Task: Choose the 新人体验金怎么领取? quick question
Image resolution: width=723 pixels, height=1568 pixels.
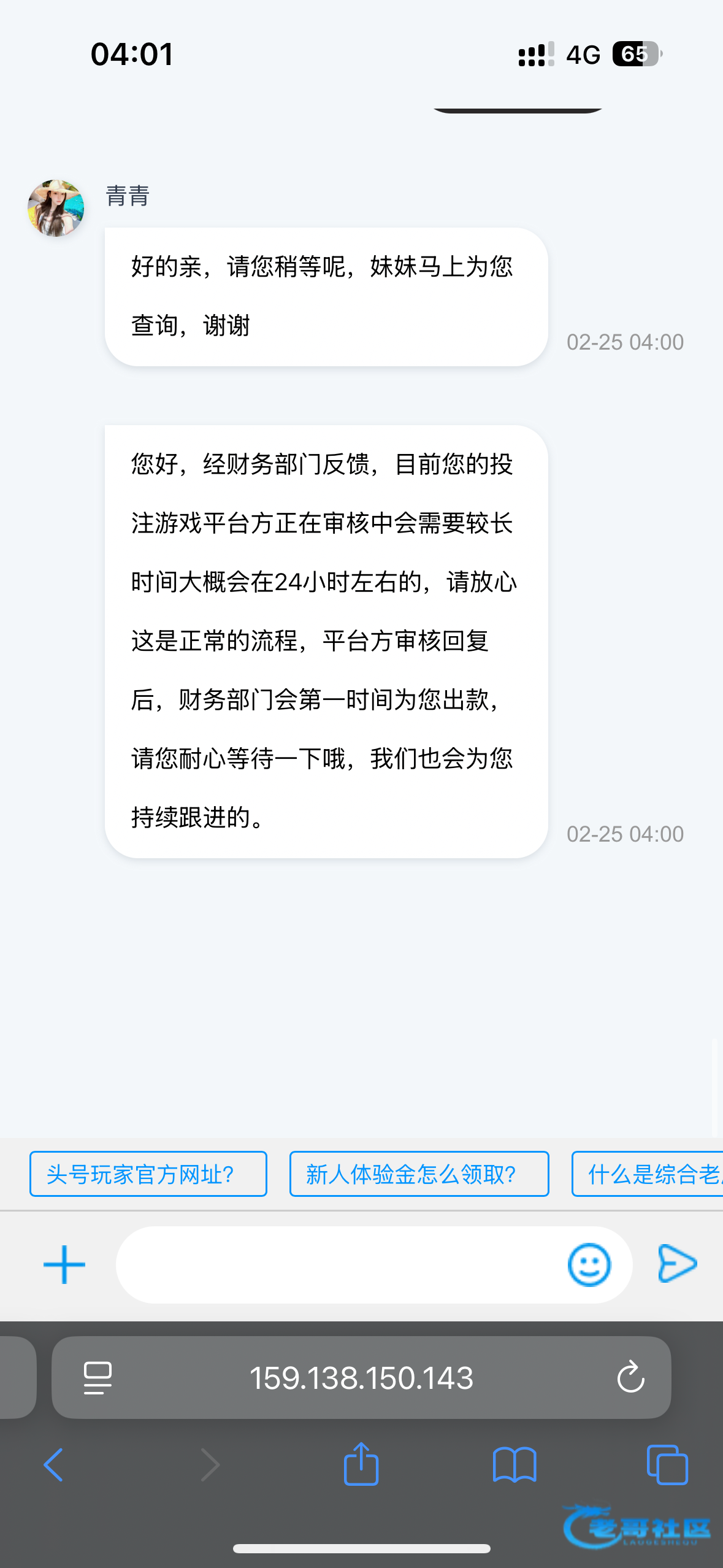Action: click(419, 1174)
